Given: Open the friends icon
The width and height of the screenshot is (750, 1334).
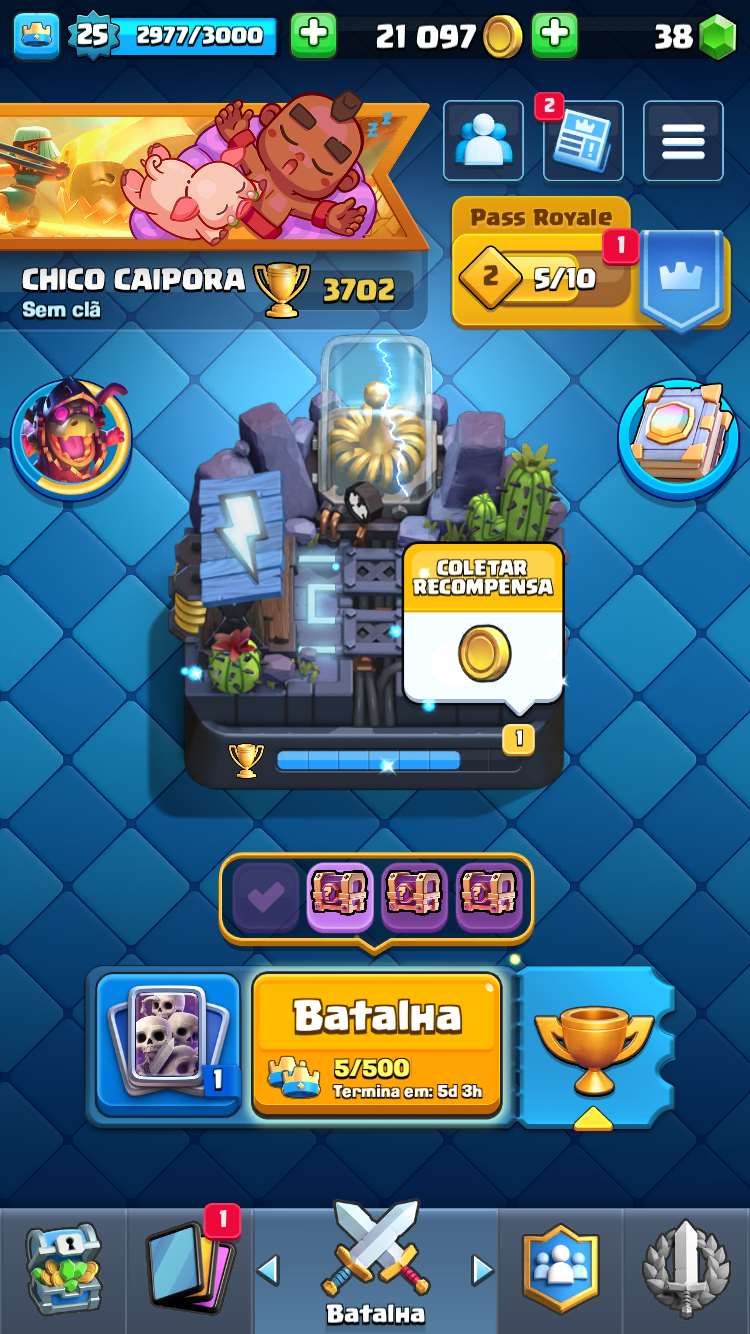Looking at the screenshot, I should click(x=483, y=141).
